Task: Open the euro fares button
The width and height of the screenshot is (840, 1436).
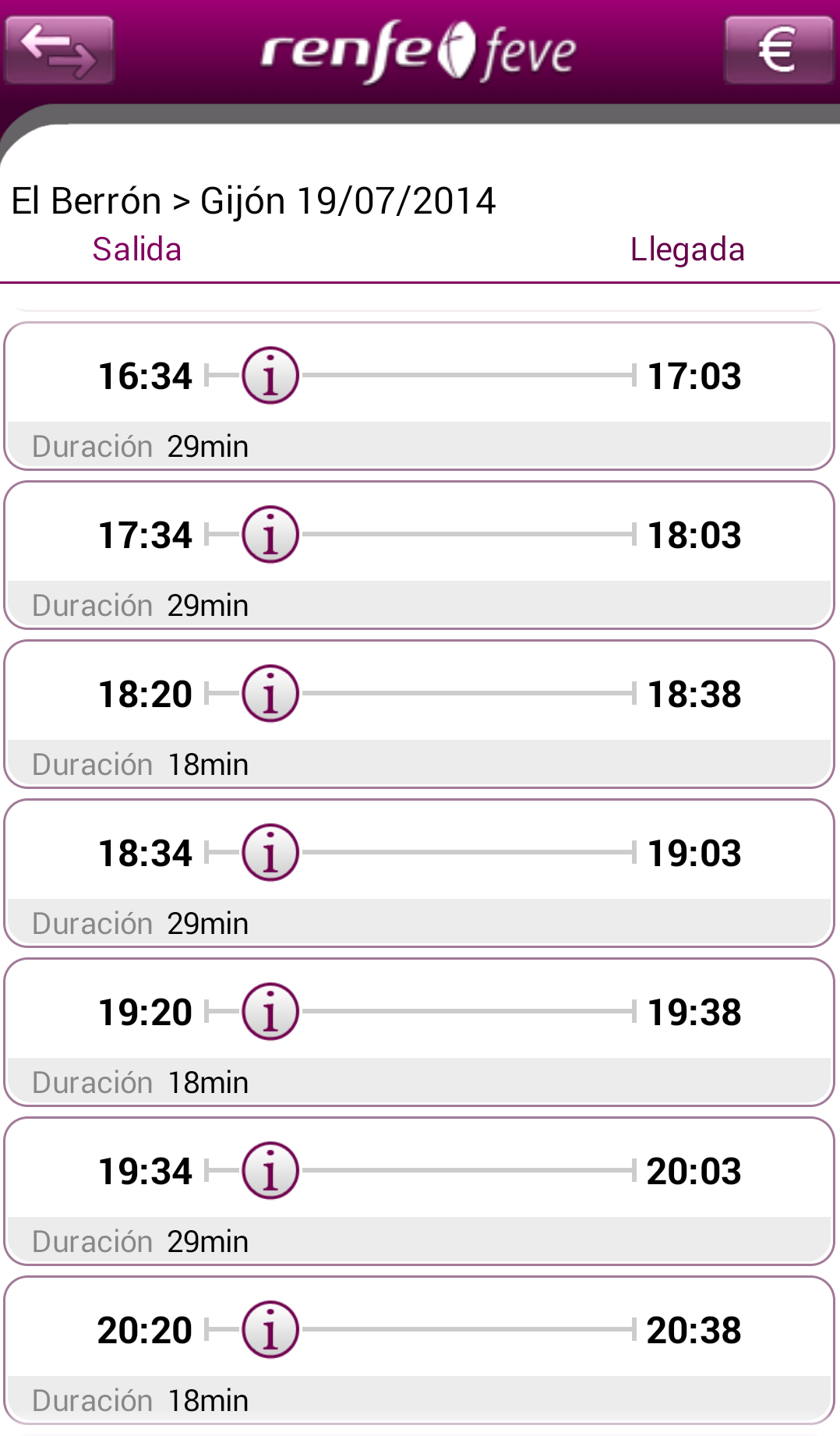Action: click(778, 51)
